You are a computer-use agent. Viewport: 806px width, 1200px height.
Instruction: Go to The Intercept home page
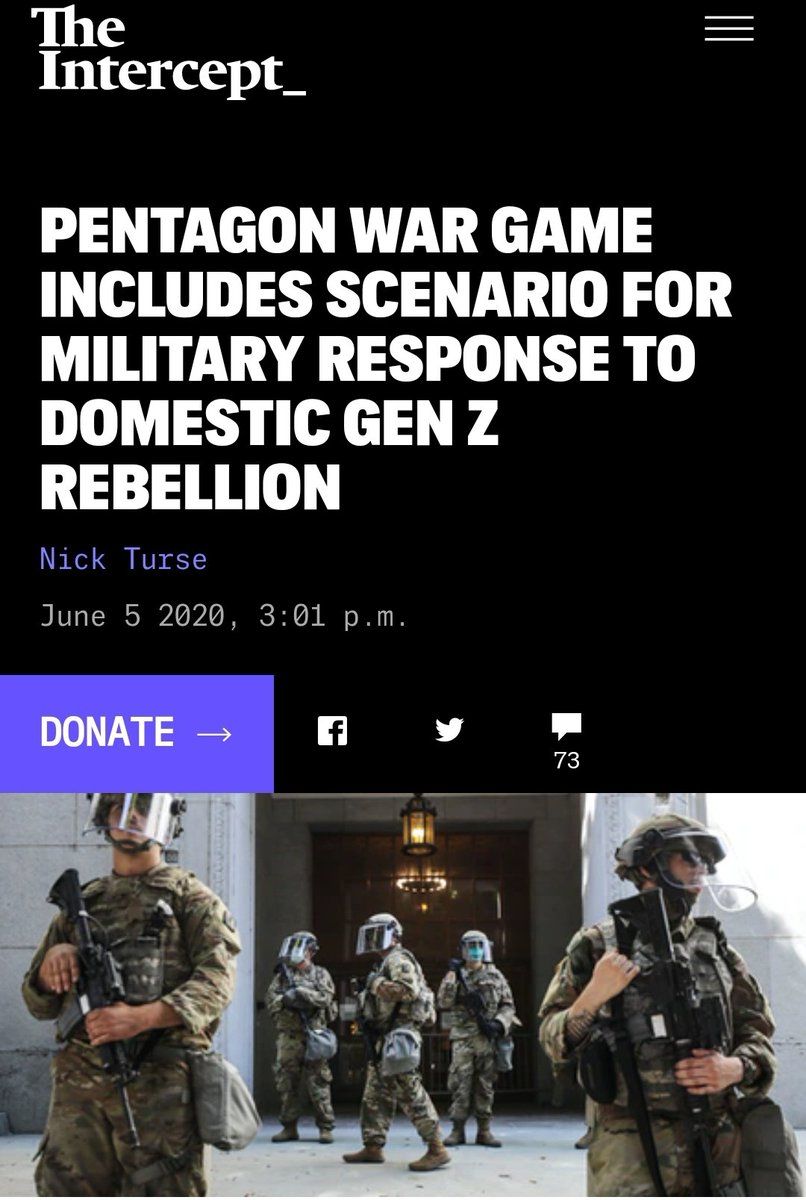pos(166,52)
